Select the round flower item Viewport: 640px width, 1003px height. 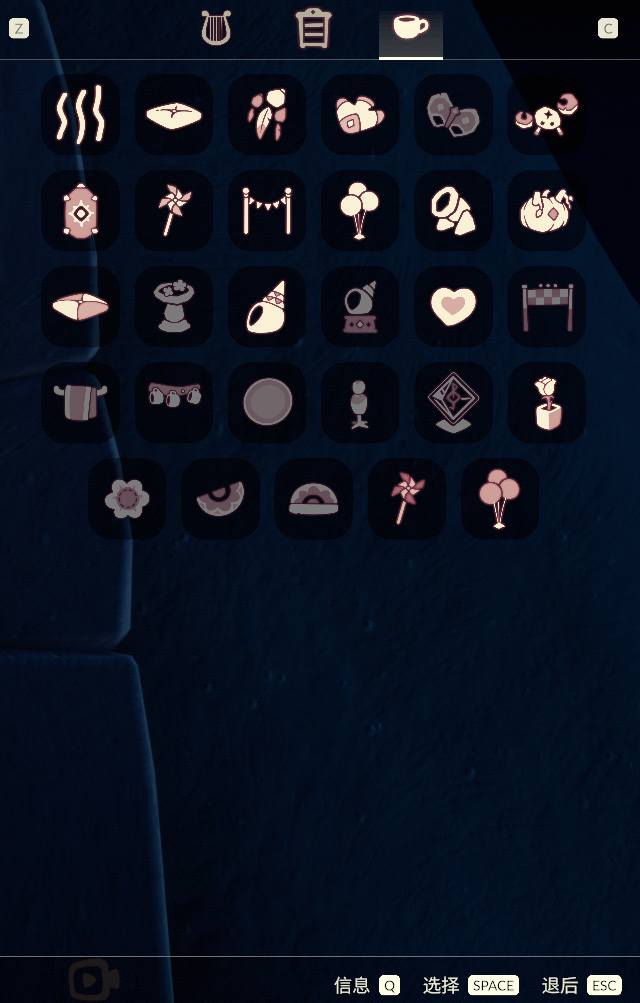coord(127,498)
